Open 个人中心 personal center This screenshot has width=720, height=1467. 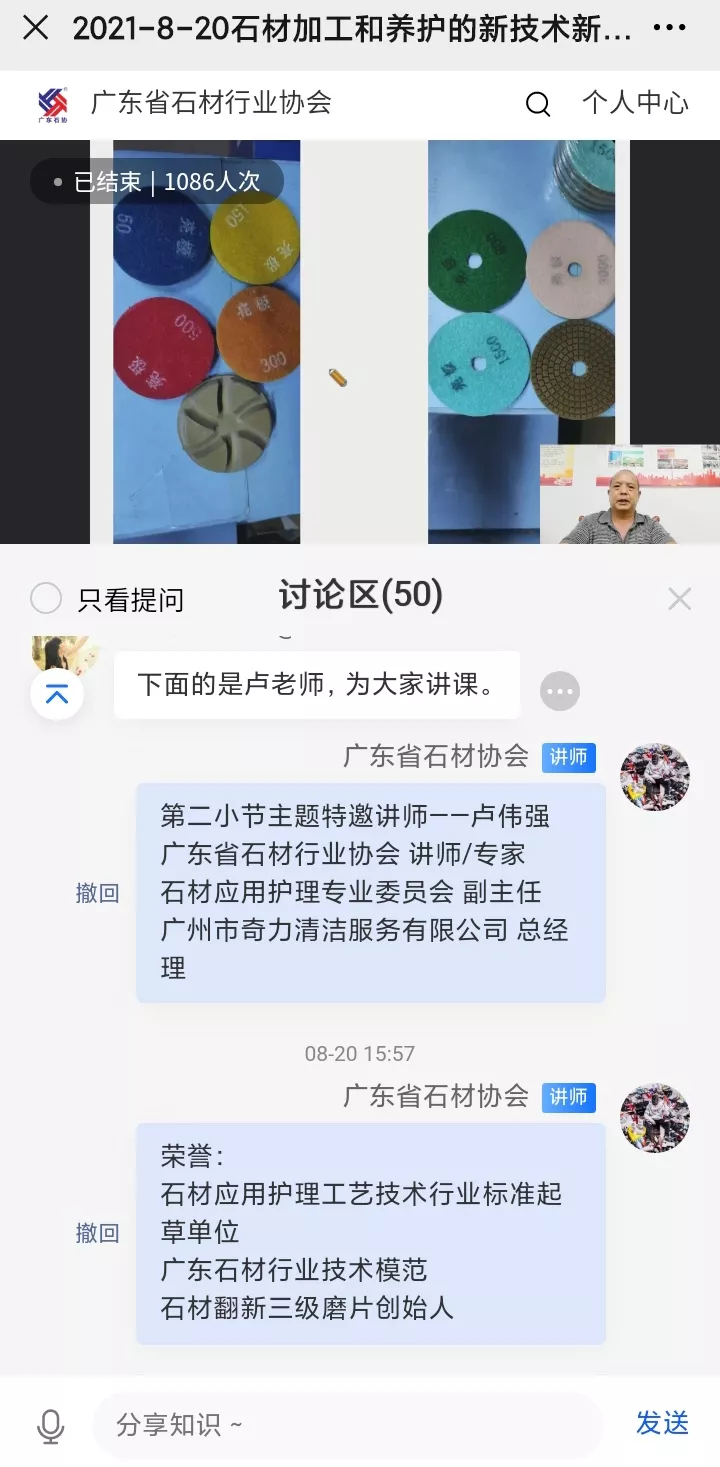(635, 103)
